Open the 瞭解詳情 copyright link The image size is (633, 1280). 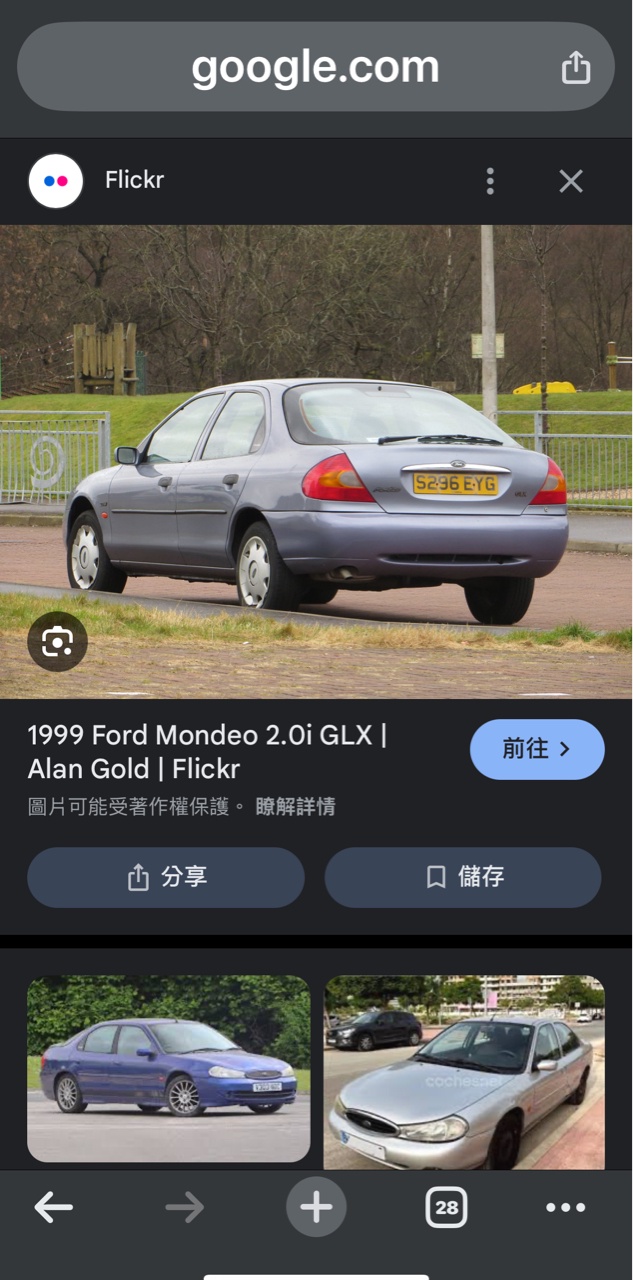click(295, 807)
